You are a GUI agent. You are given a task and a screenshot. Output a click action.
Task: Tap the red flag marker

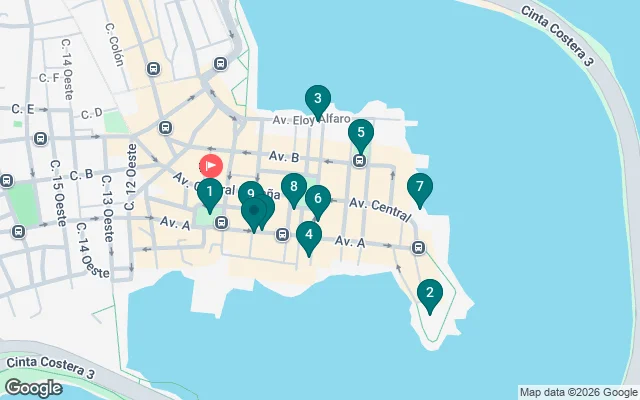click(x=211, y=166)
